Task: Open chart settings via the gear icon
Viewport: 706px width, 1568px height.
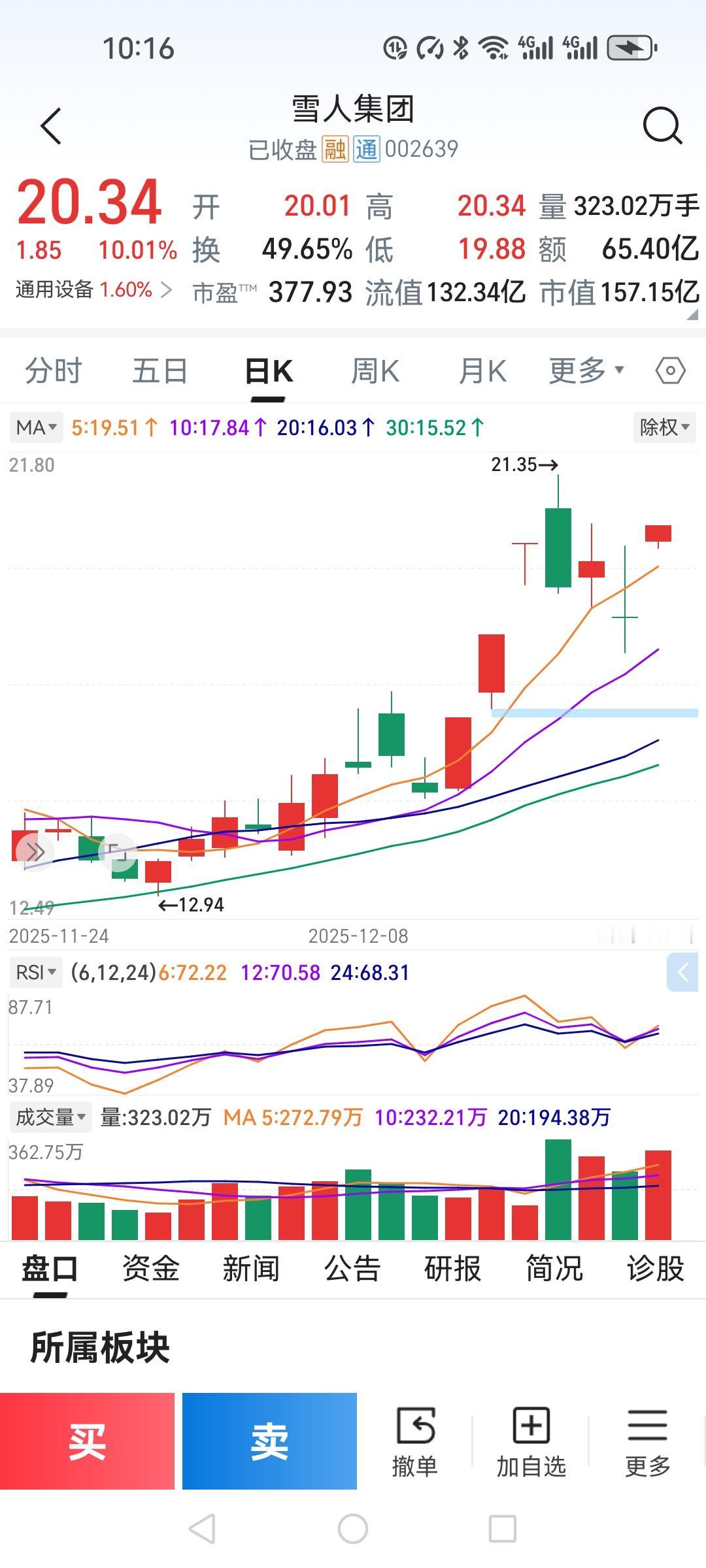Action: tap(669, 370)
